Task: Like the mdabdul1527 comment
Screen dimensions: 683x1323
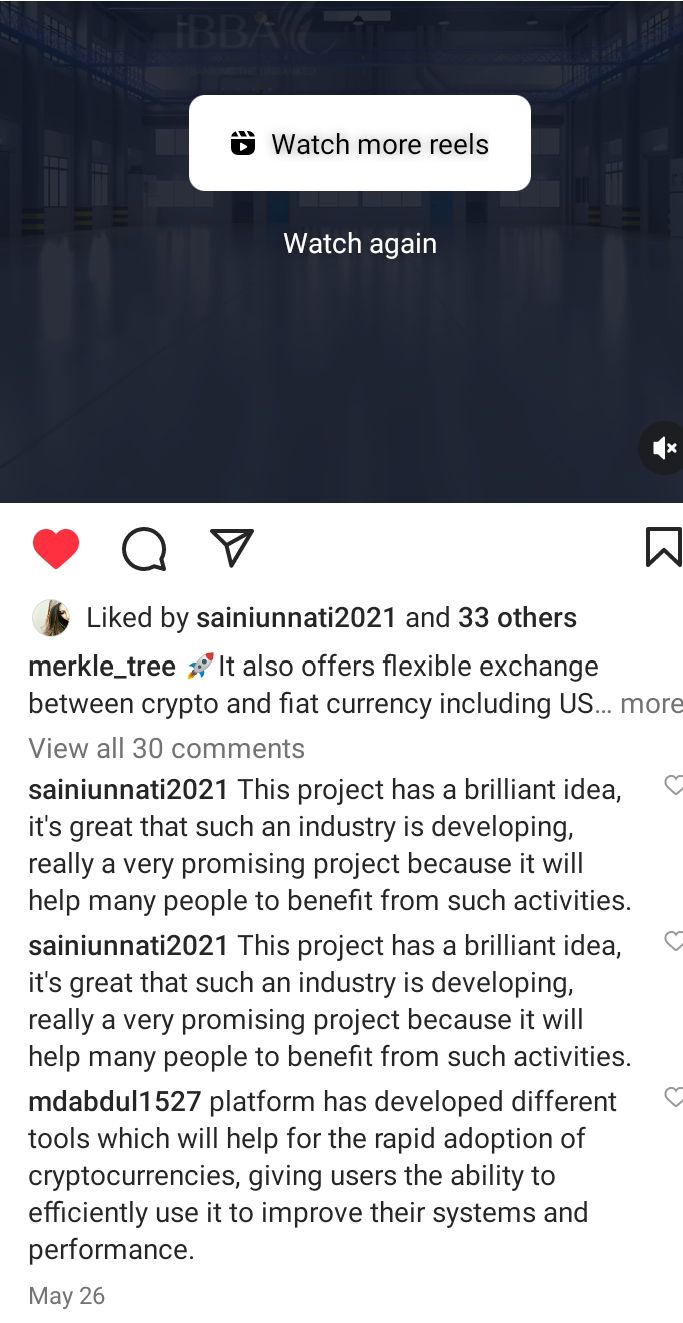Action: coord(673,1097)
